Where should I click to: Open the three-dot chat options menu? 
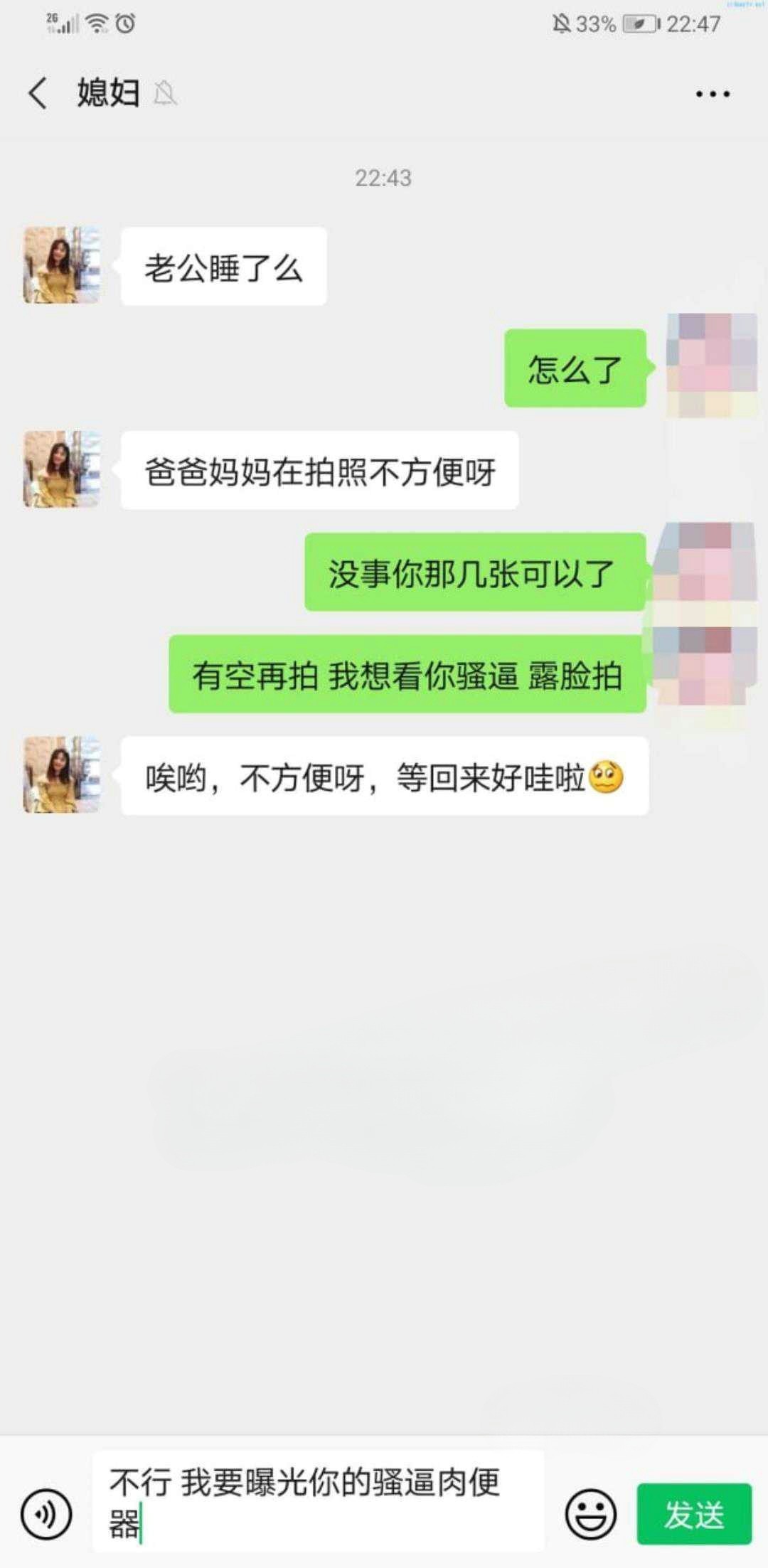713,94
